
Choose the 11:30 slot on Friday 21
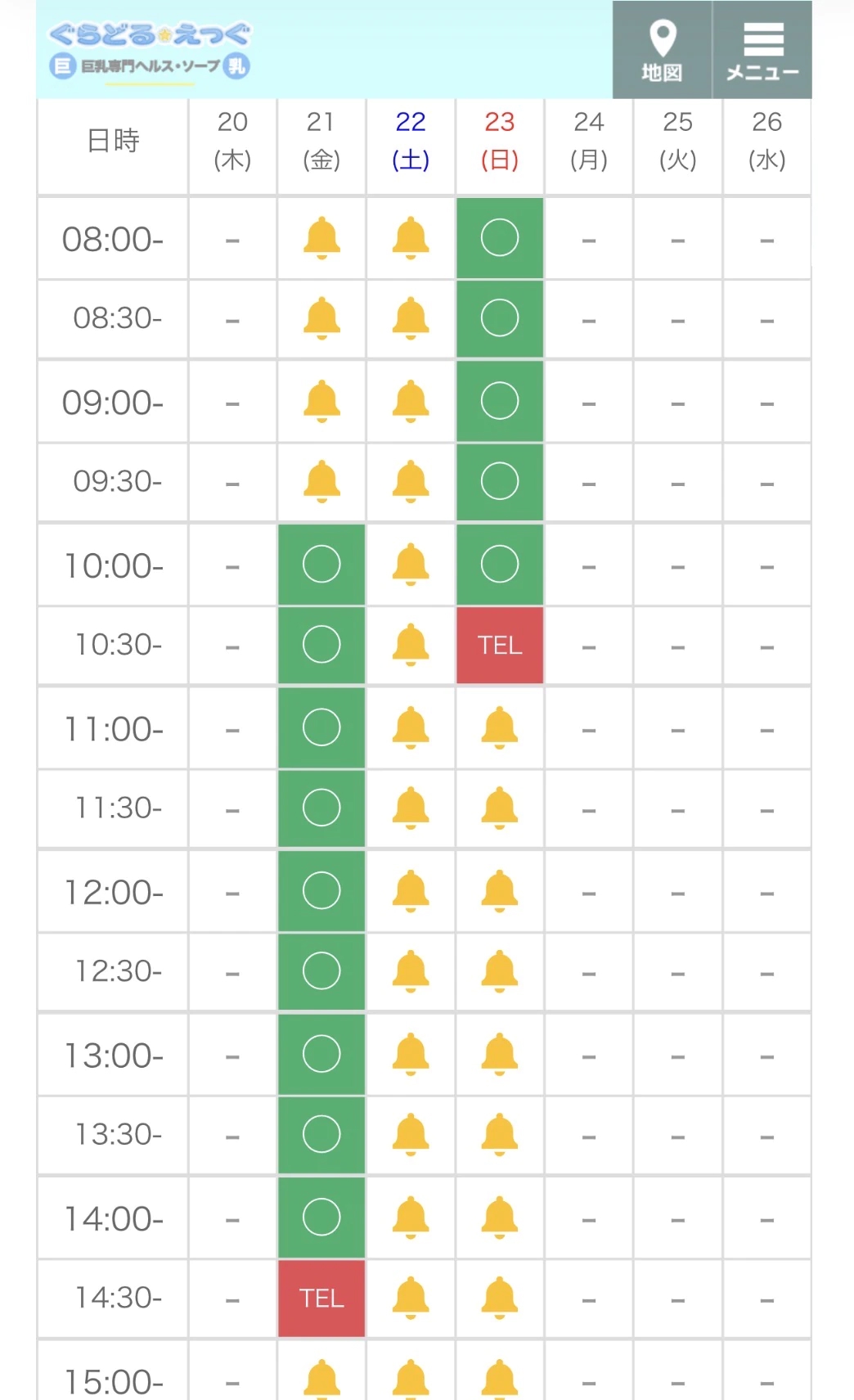[321, 808]
